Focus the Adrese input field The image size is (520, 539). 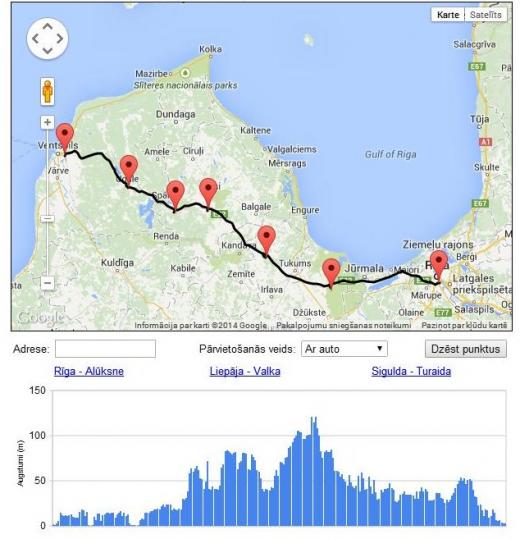tap(105, 349)
